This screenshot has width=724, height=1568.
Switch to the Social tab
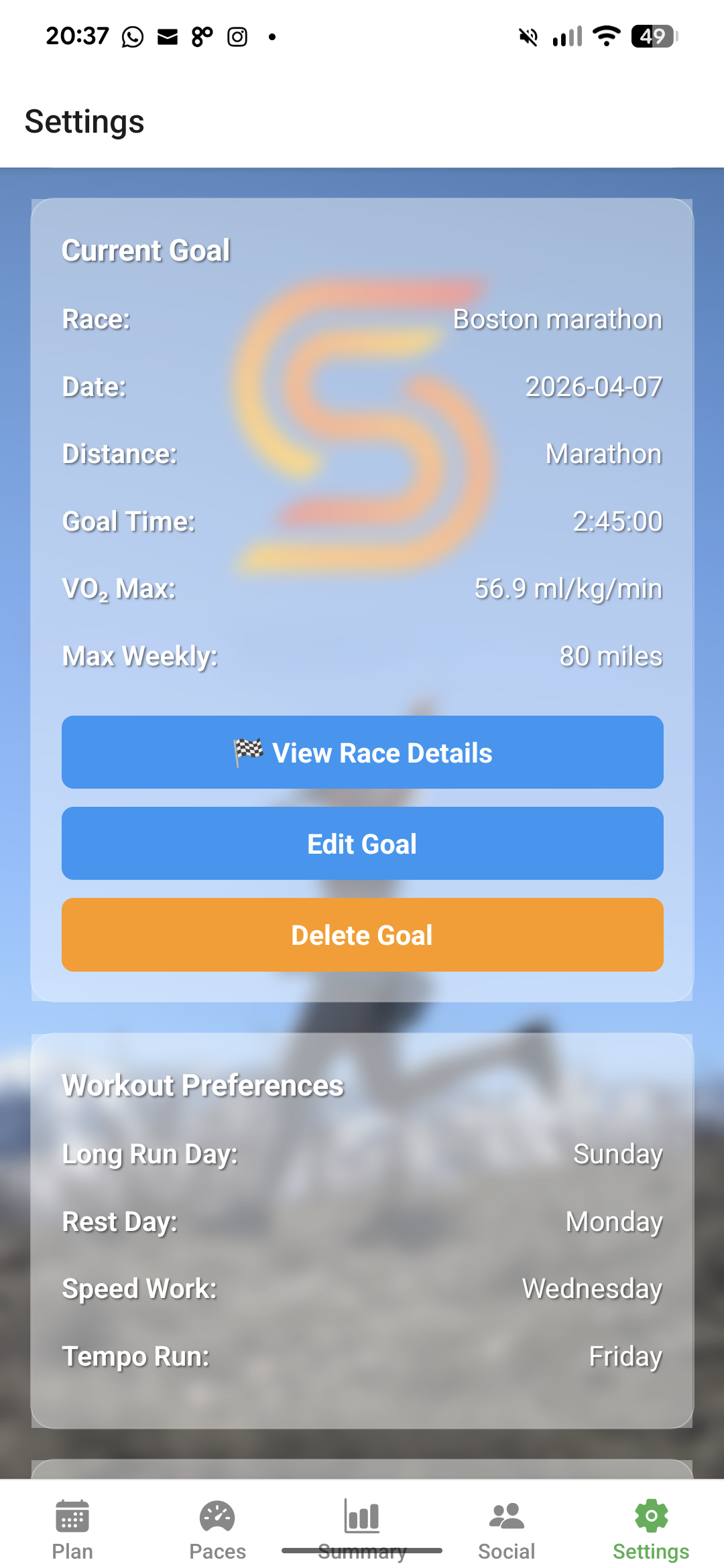[x=506, y=1528]
